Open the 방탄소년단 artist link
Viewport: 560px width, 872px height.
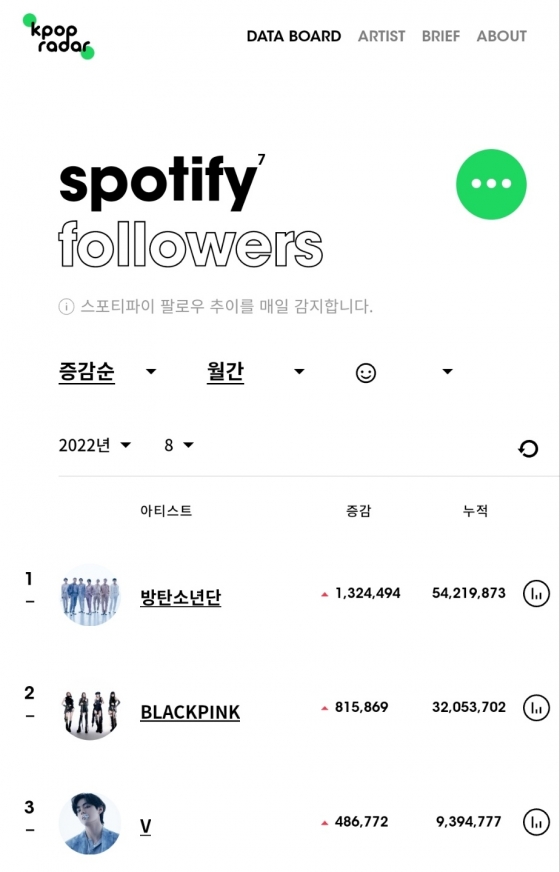point(181,597)
